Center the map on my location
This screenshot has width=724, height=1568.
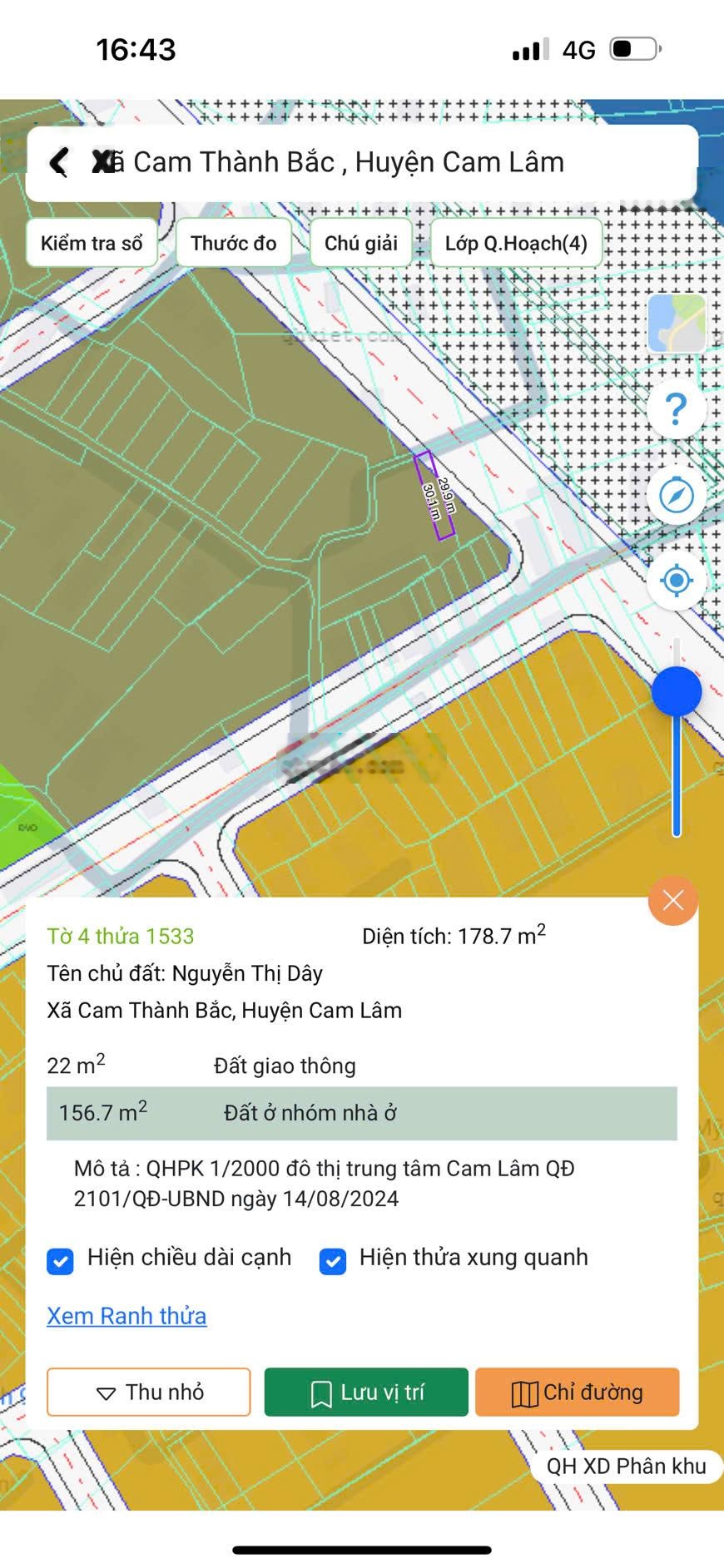coord(676,580)
